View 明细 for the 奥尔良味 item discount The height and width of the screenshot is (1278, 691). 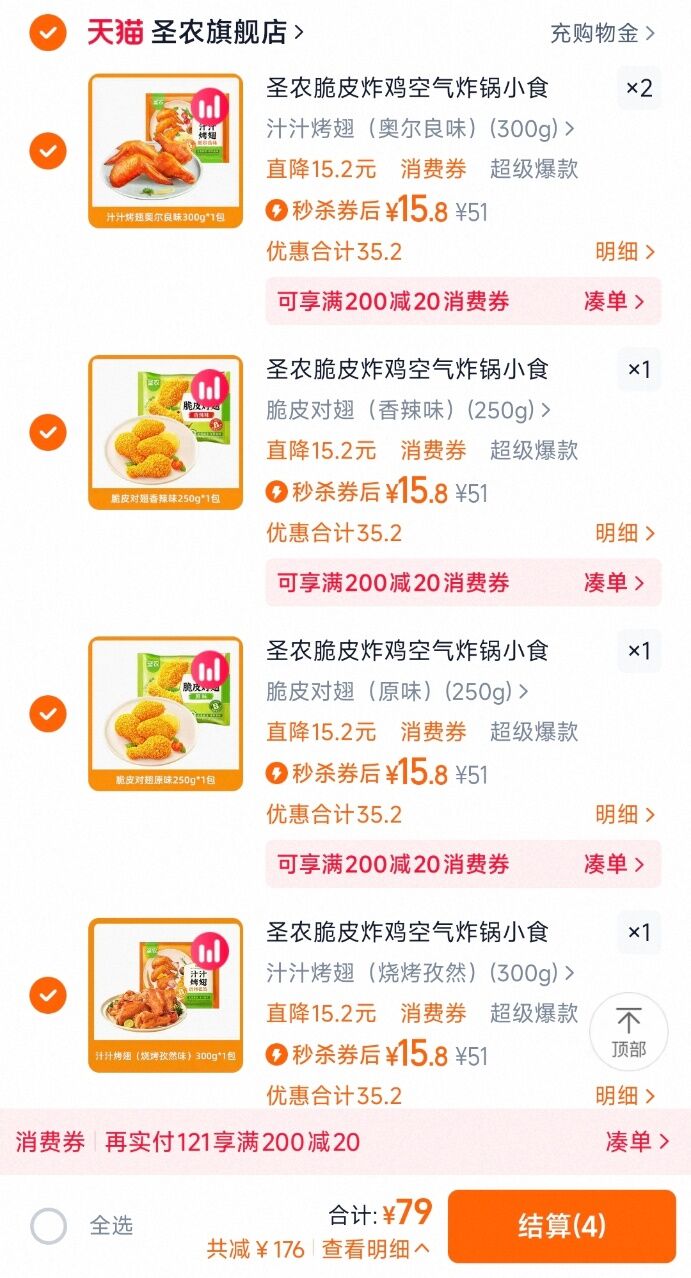tap(625, 252)
